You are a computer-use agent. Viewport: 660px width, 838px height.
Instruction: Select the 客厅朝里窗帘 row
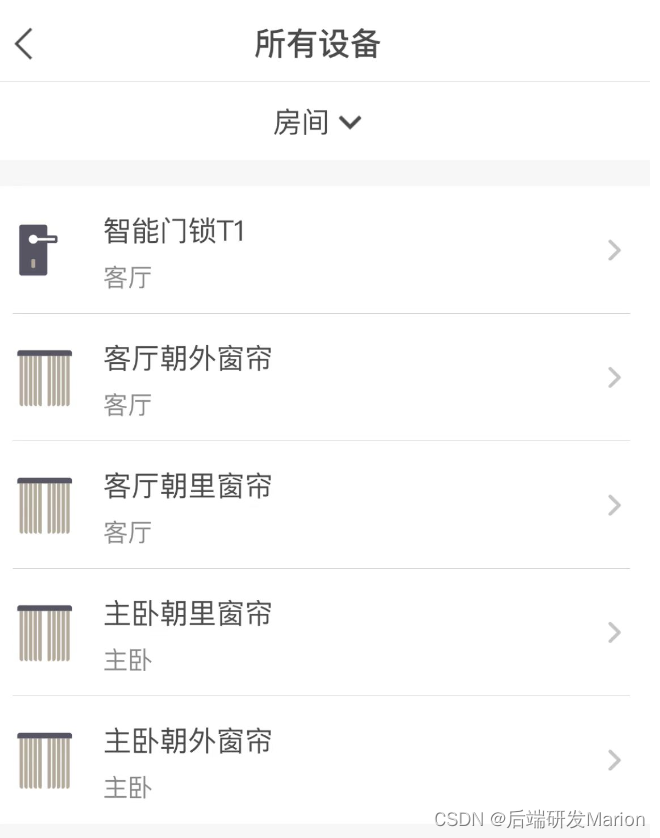click(321, 505)
